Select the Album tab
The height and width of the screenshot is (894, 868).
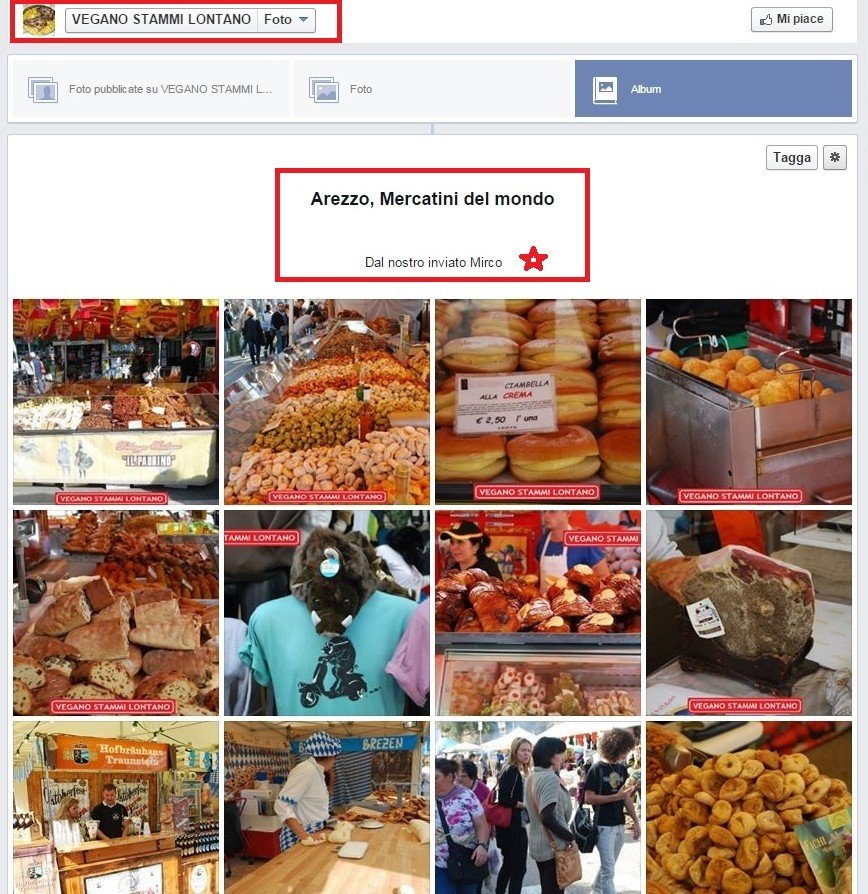click(713, 89)
